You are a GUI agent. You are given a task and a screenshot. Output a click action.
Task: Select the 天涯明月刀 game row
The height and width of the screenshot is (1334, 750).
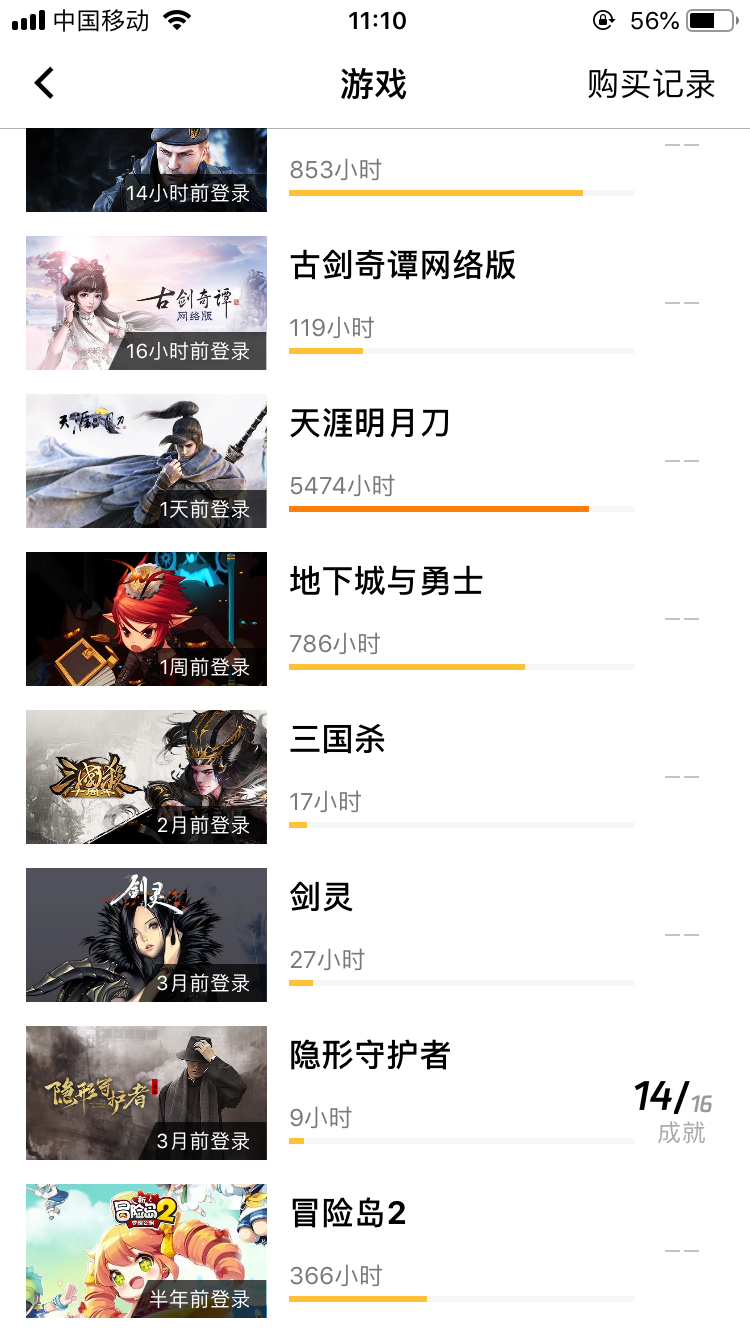click(x=370, y=424)
